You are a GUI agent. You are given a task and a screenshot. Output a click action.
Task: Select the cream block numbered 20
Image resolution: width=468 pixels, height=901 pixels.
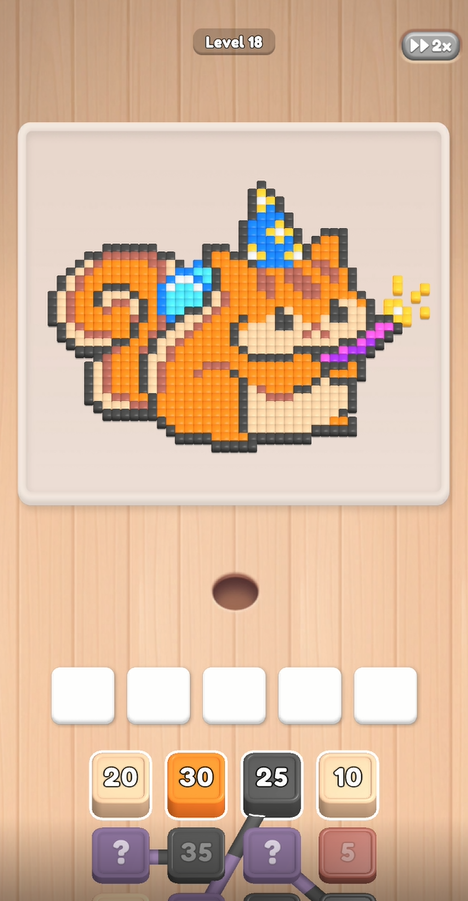pyautogui.click(x=121, y=784)
